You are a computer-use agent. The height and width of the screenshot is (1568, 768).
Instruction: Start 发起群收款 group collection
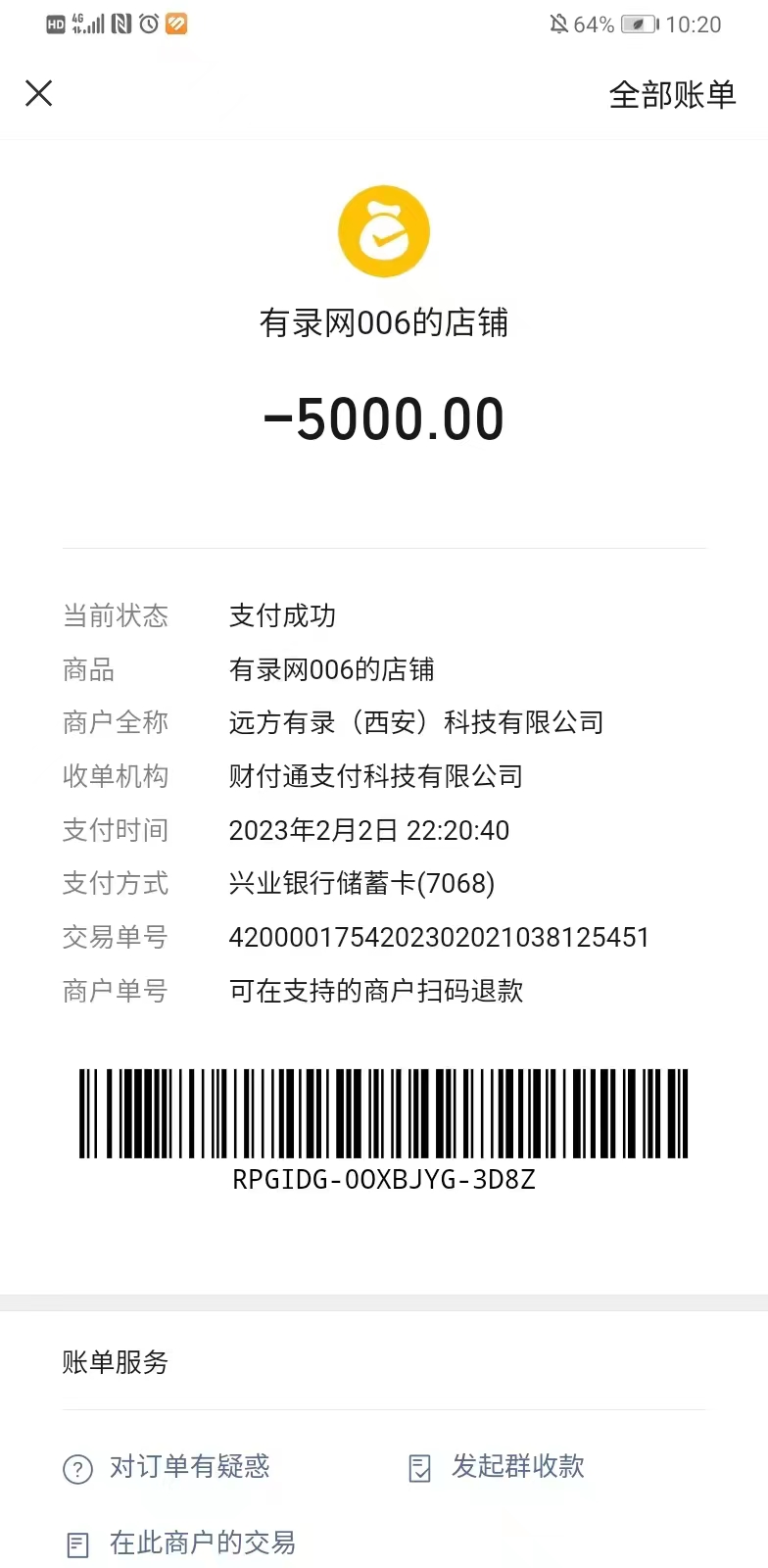(x=497, y=1467)
